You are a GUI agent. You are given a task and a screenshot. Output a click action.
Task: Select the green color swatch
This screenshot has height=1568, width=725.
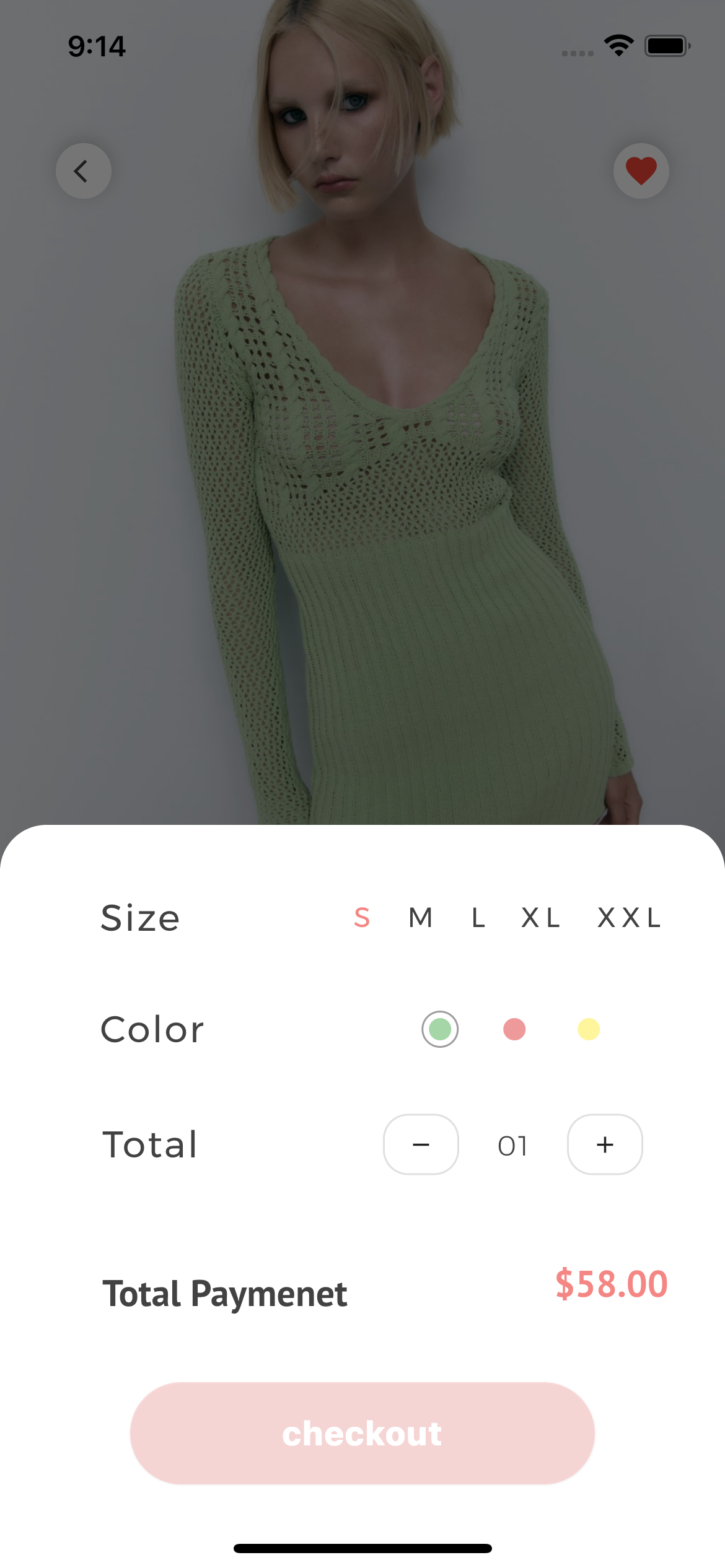tap(440, 1029)
